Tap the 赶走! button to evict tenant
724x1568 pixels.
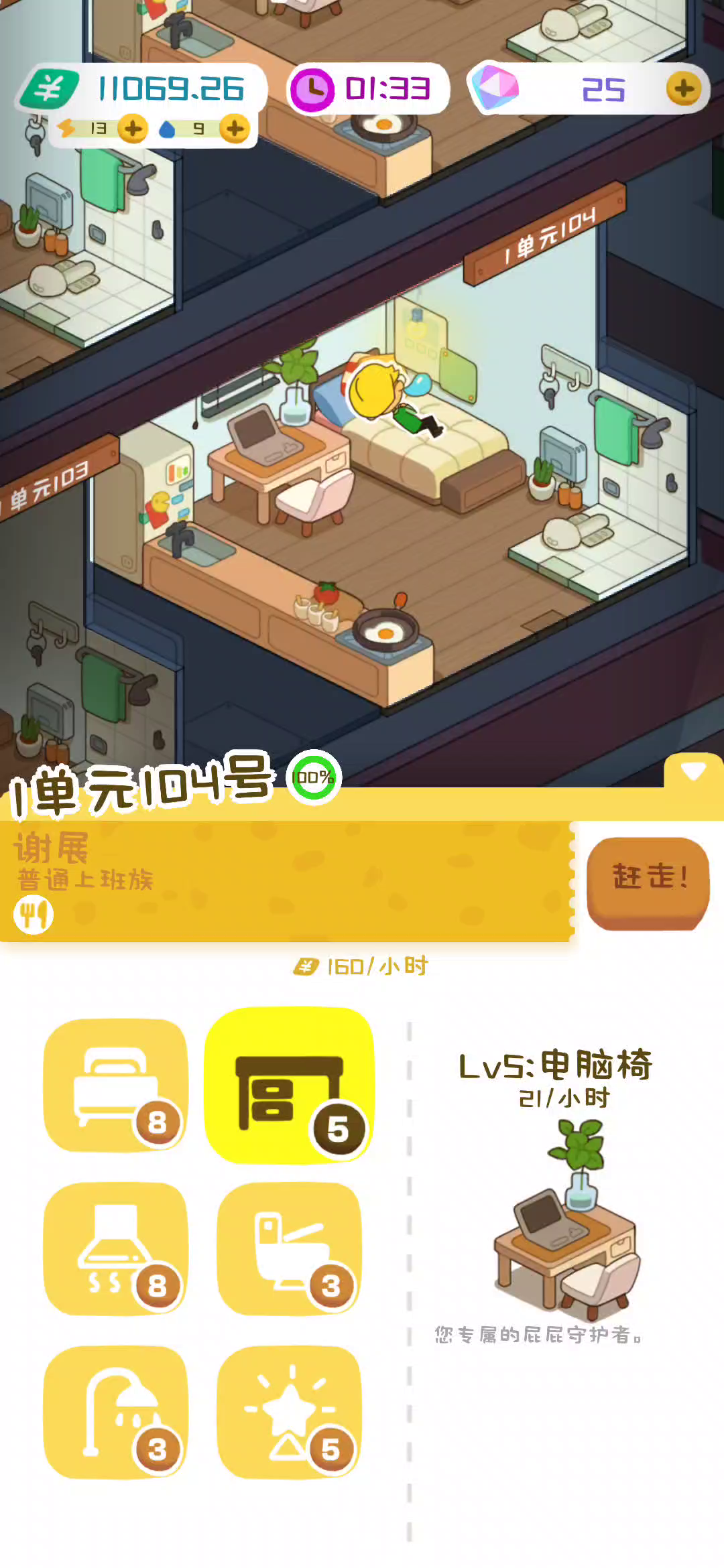[648, 883]
